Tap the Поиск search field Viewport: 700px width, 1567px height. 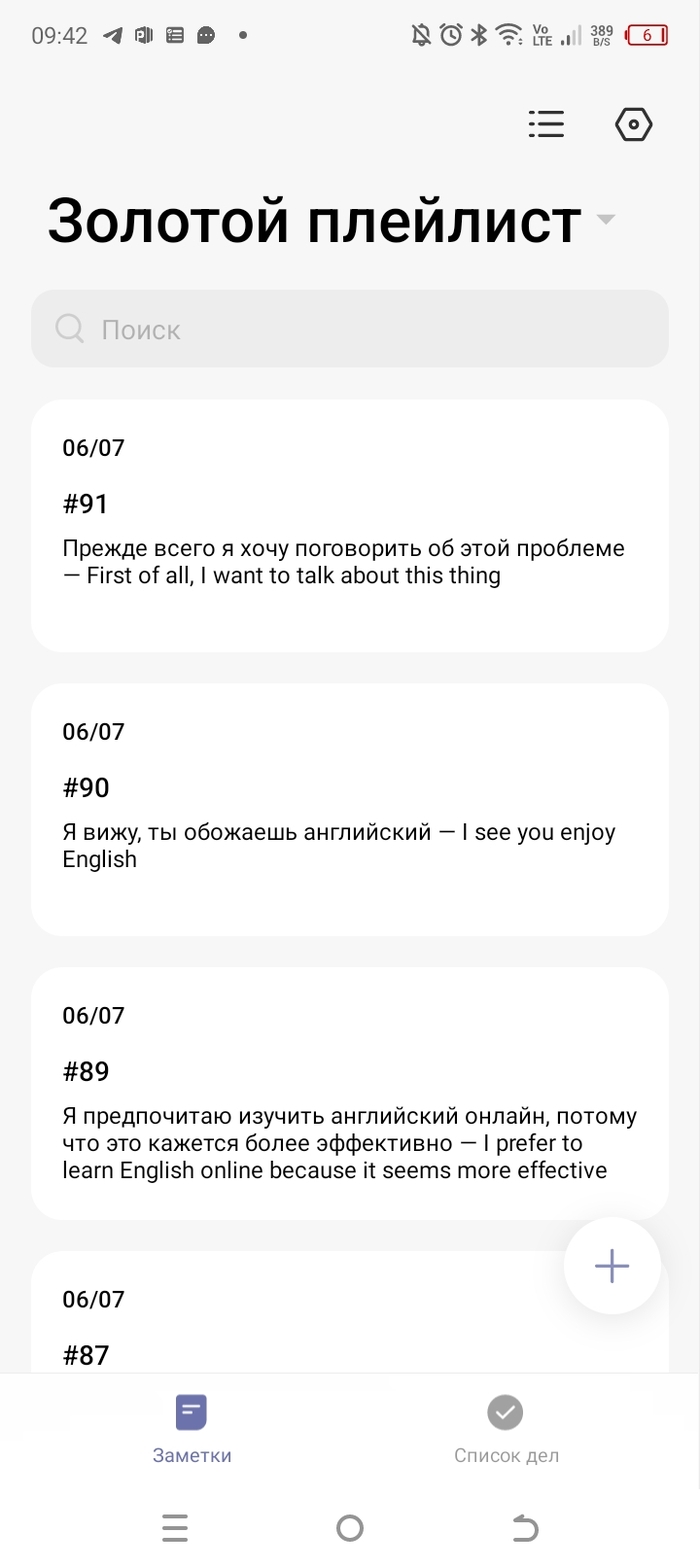pos(349,329)
